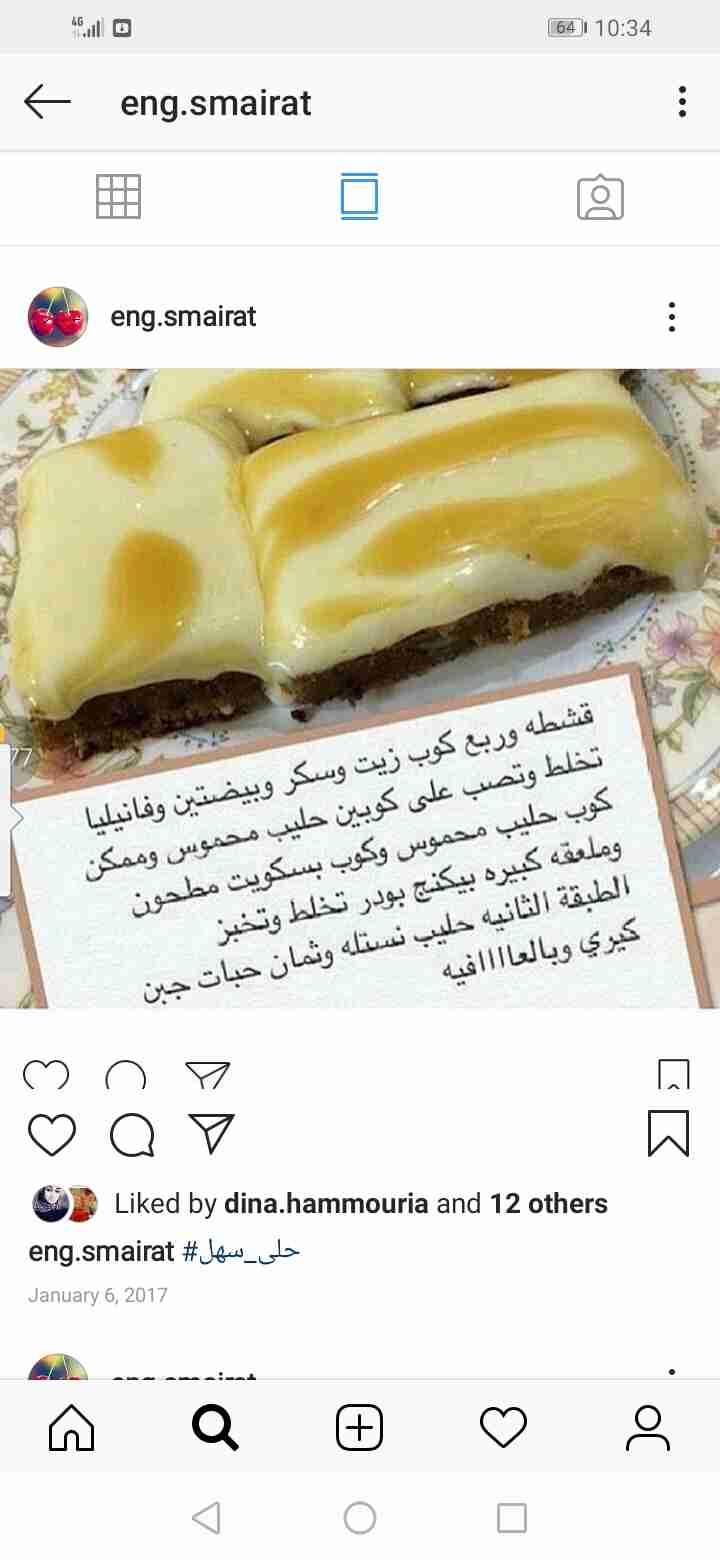Screen dimensions: 720x1560
Task: Go to the Home feed tab
Action: (x=72, y=1427)
